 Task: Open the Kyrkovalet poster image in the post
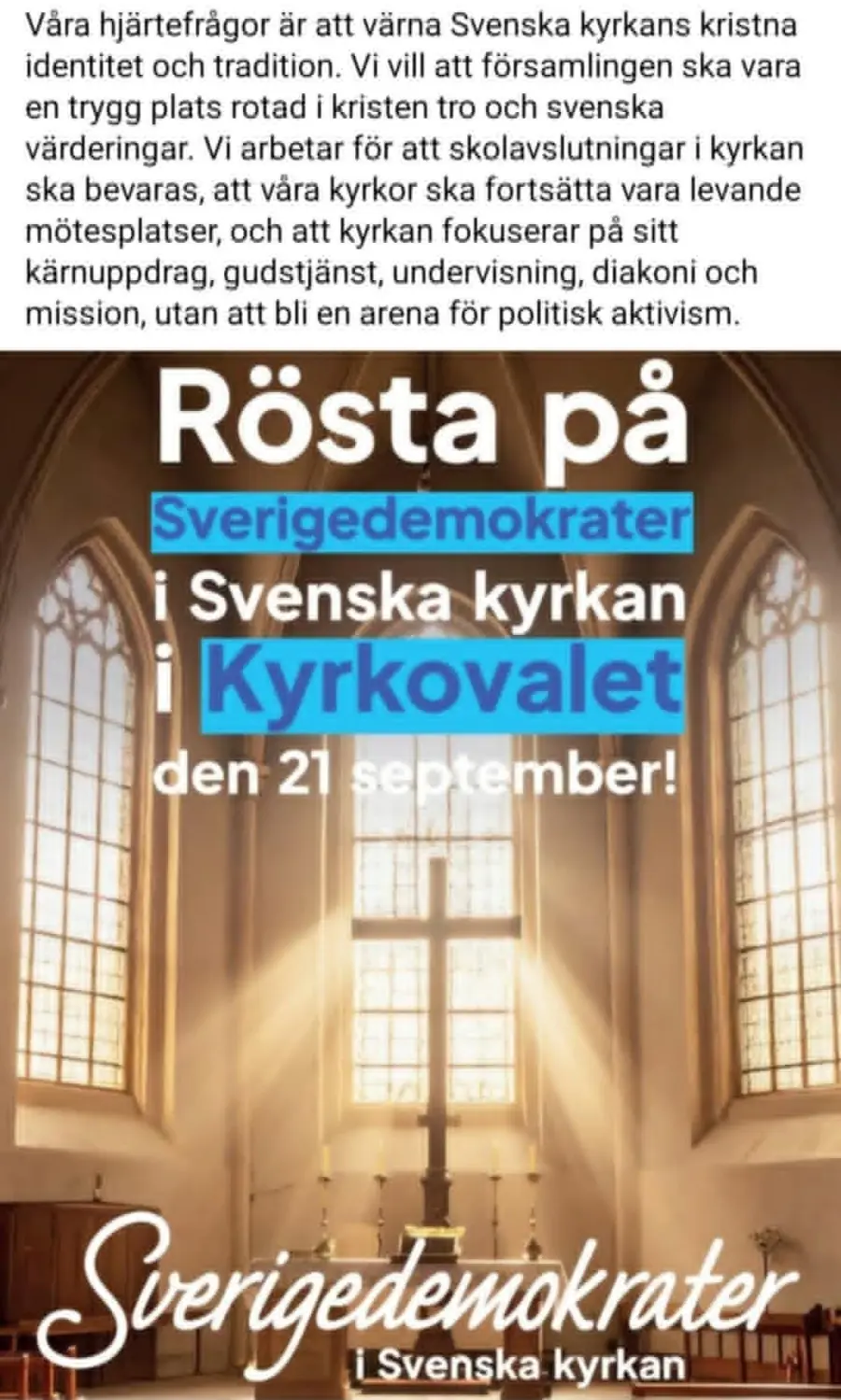point(420,873)
